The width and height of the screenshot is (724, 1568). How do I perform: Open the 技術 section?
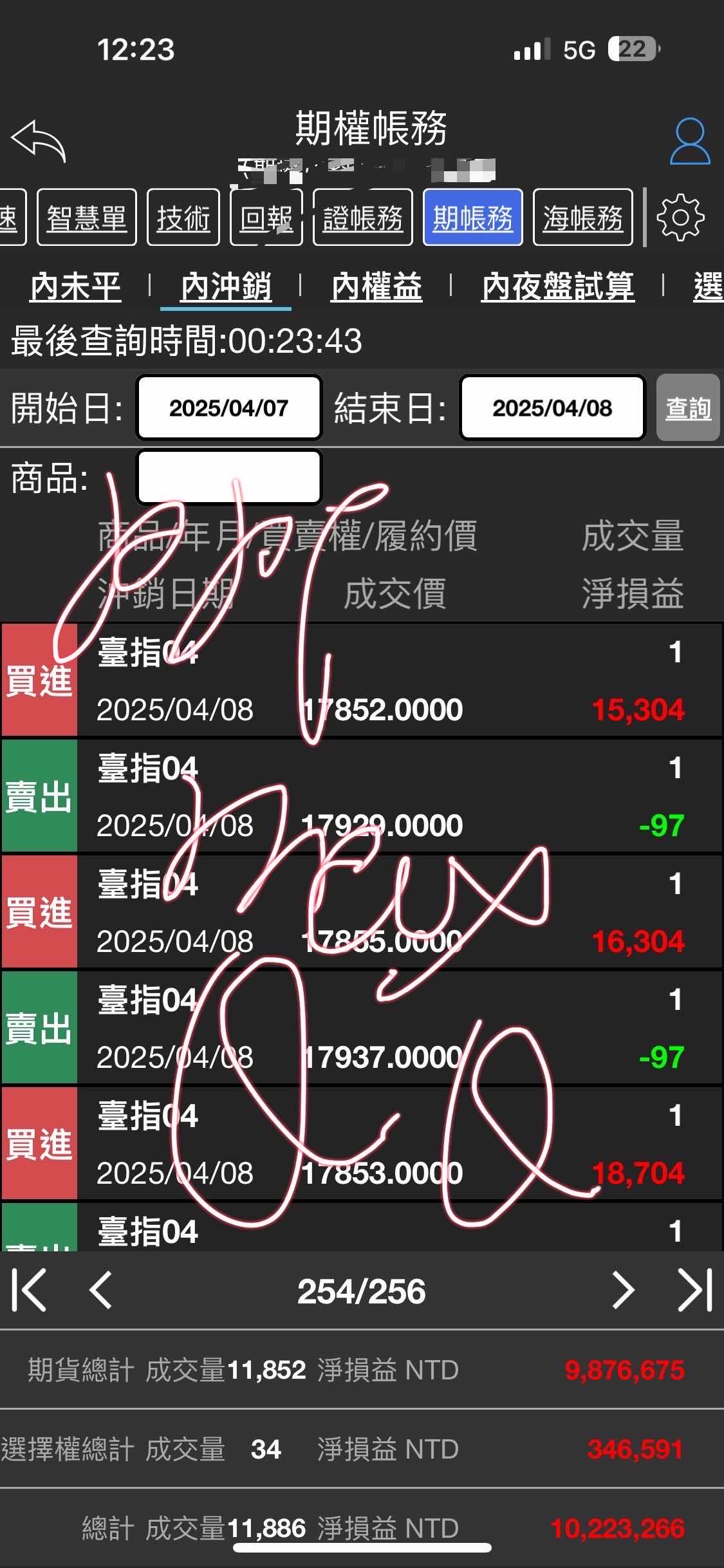click(x=183, y=218)
